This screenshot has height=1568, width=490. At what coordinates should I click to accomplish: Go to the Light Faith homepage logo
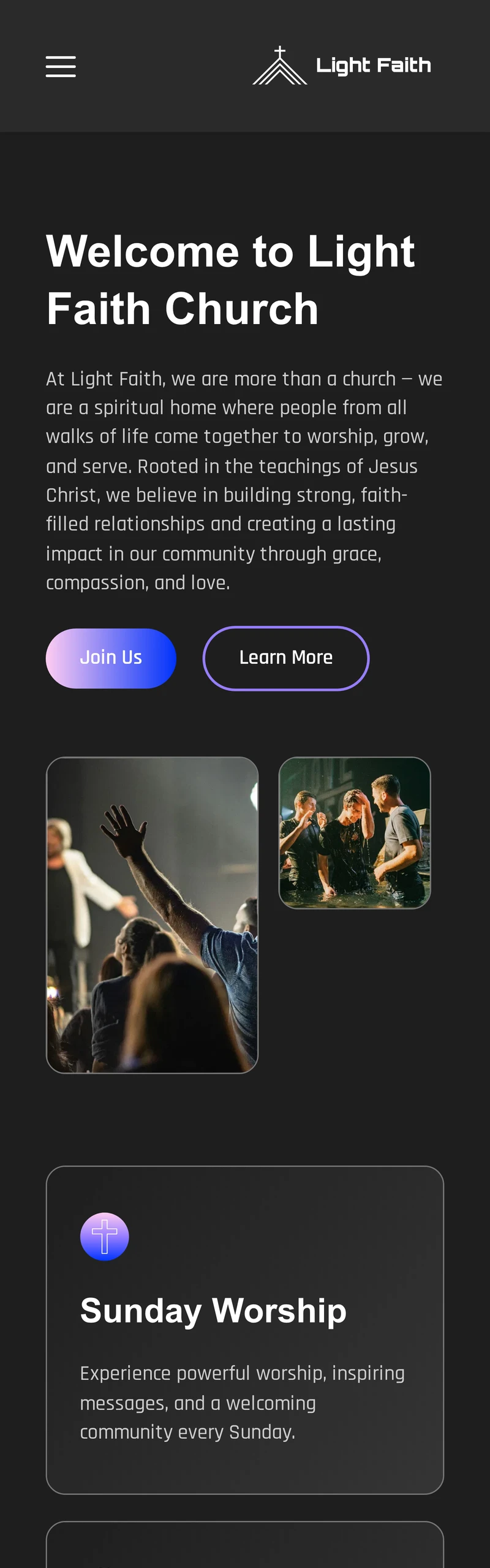342,66
